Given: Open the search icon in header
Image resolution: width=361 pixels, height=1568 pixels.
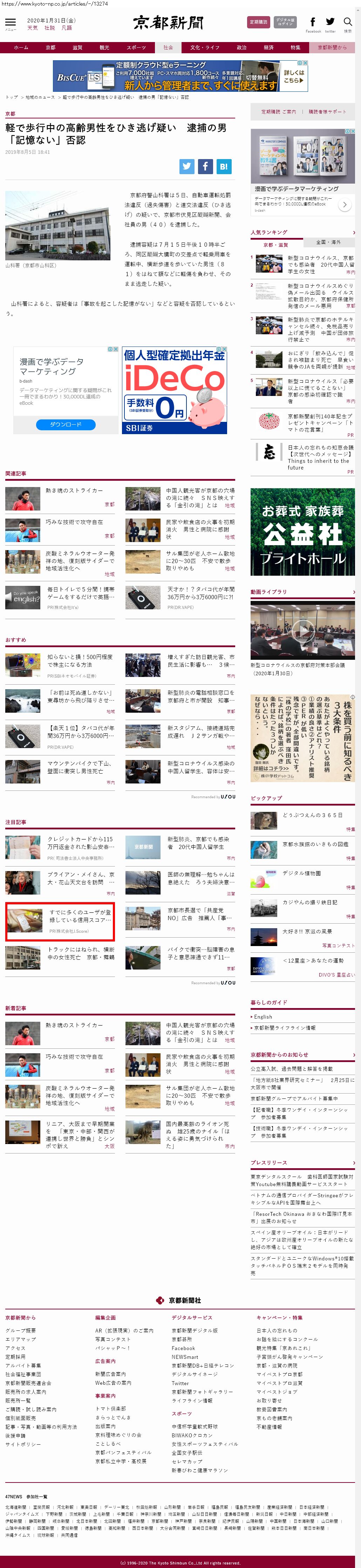Looking at the screenshot, I should (348, 22).
